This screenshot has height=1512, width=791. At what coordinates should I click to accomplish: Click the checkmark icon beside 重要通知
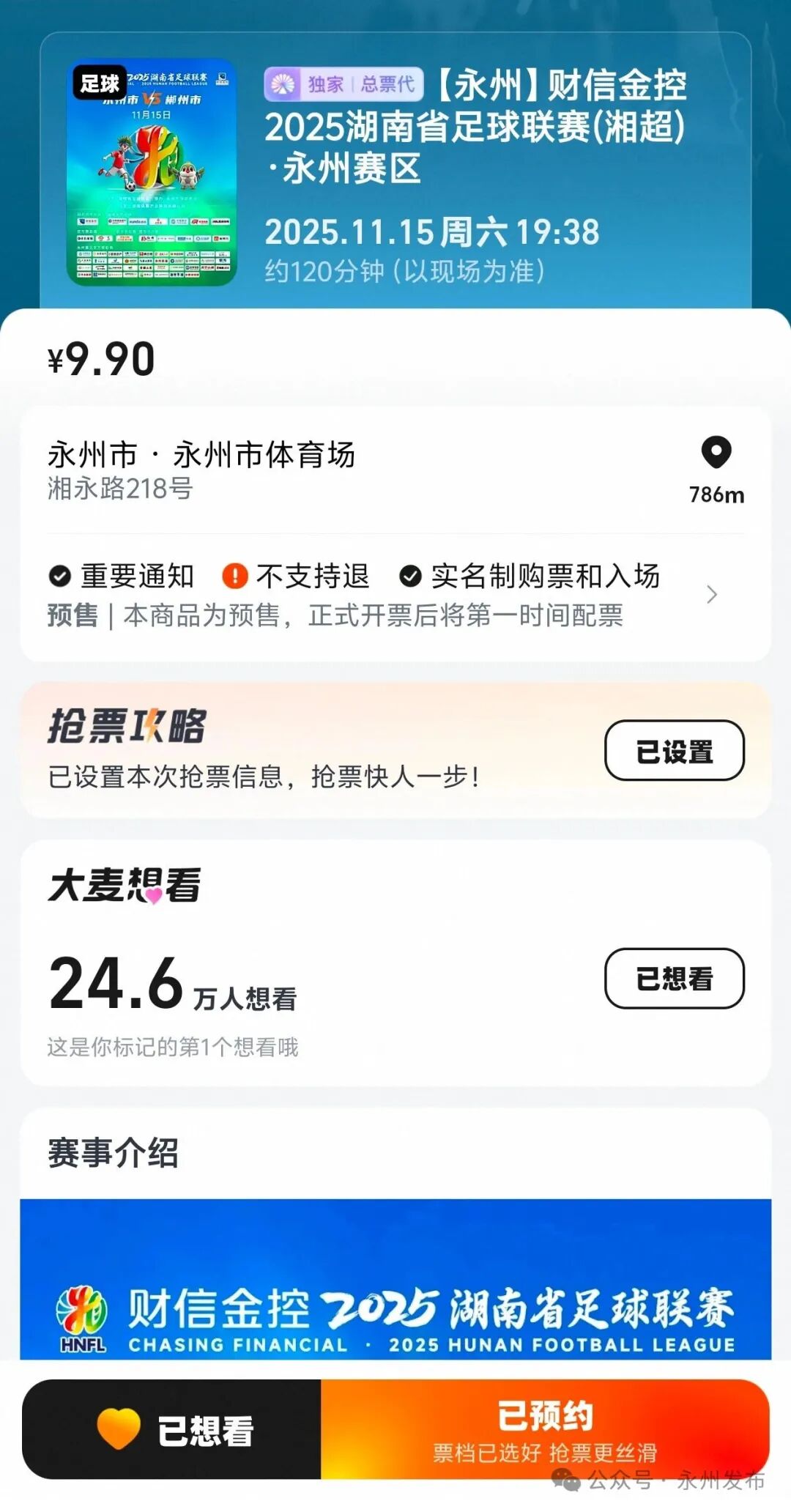pos(59,577)
